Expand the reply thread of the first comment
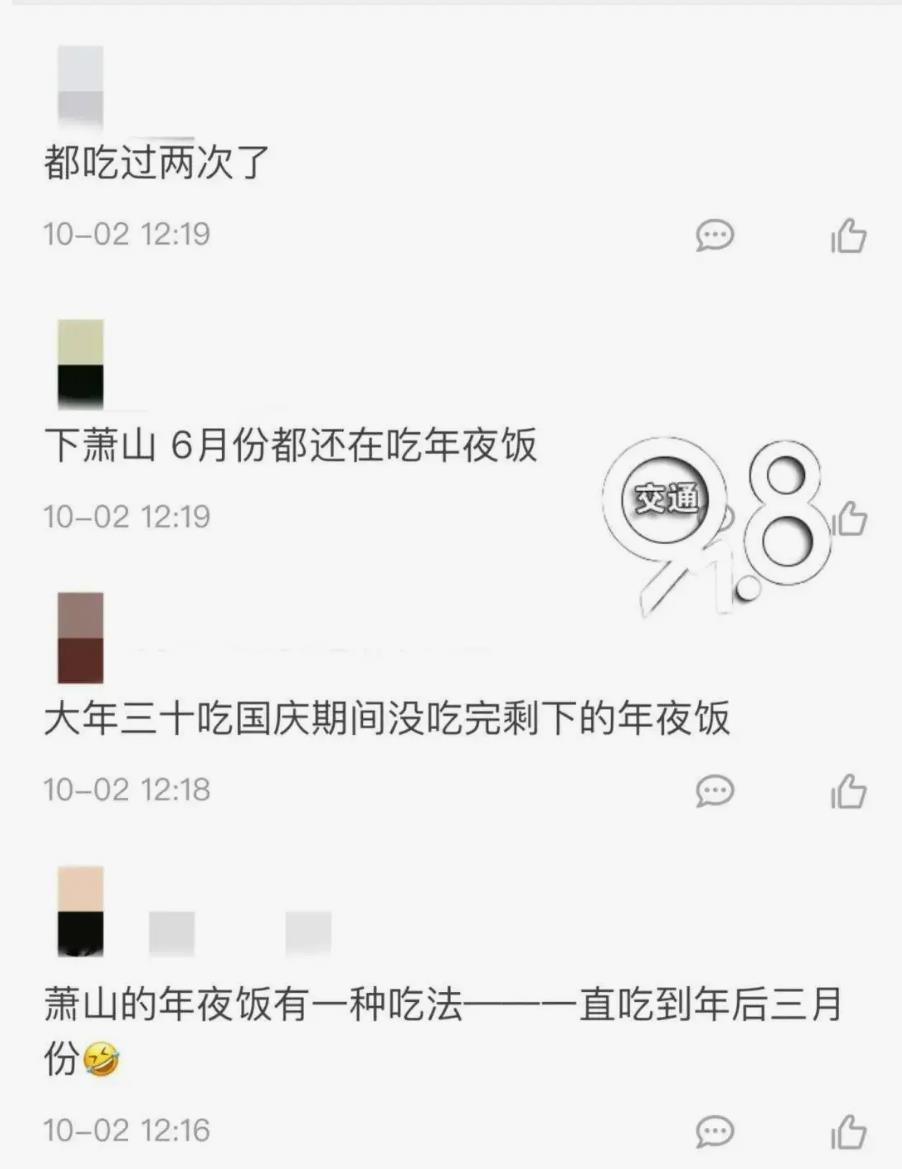This screenshot has height=1169, width=902. click(713, 236)
